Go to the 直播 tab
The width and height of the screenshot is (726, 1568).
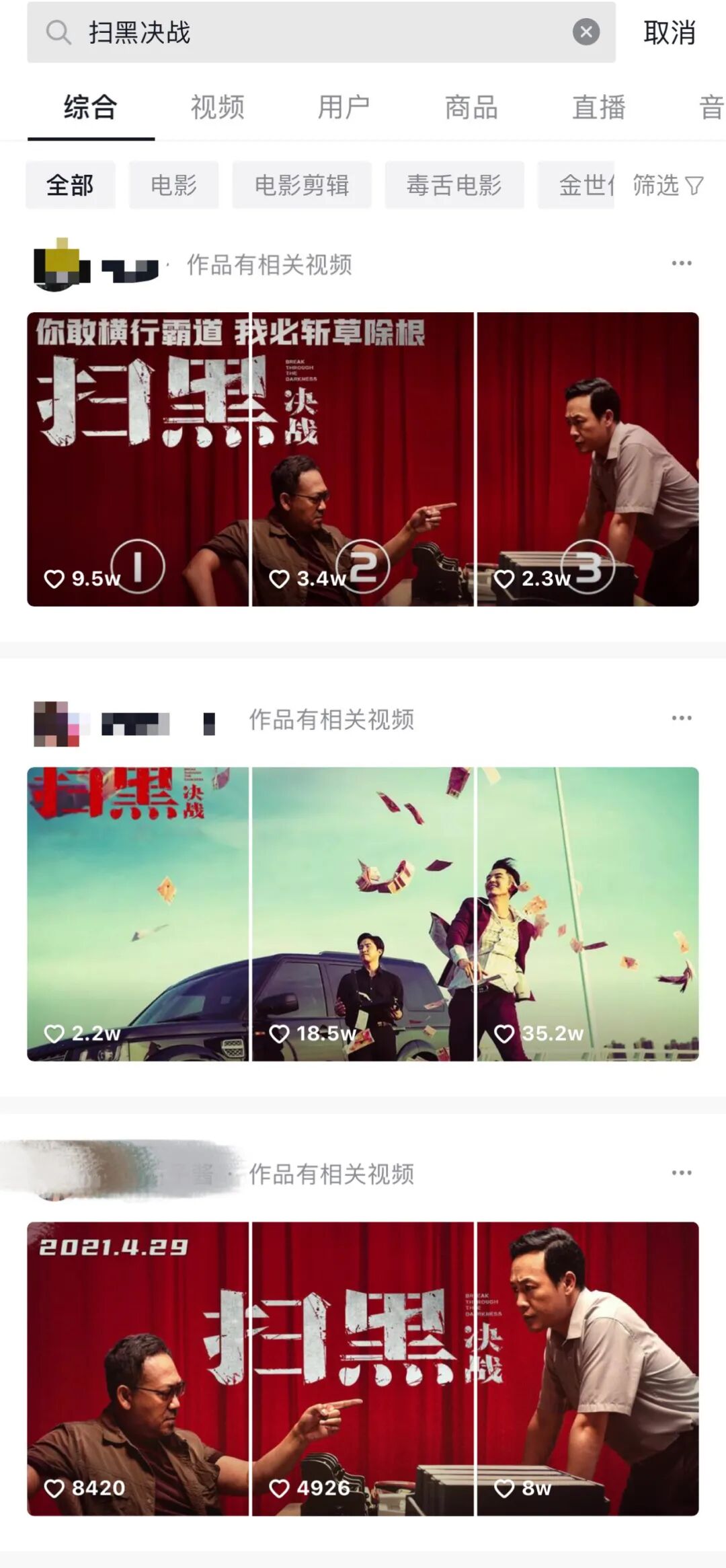[x=598, y=107]
